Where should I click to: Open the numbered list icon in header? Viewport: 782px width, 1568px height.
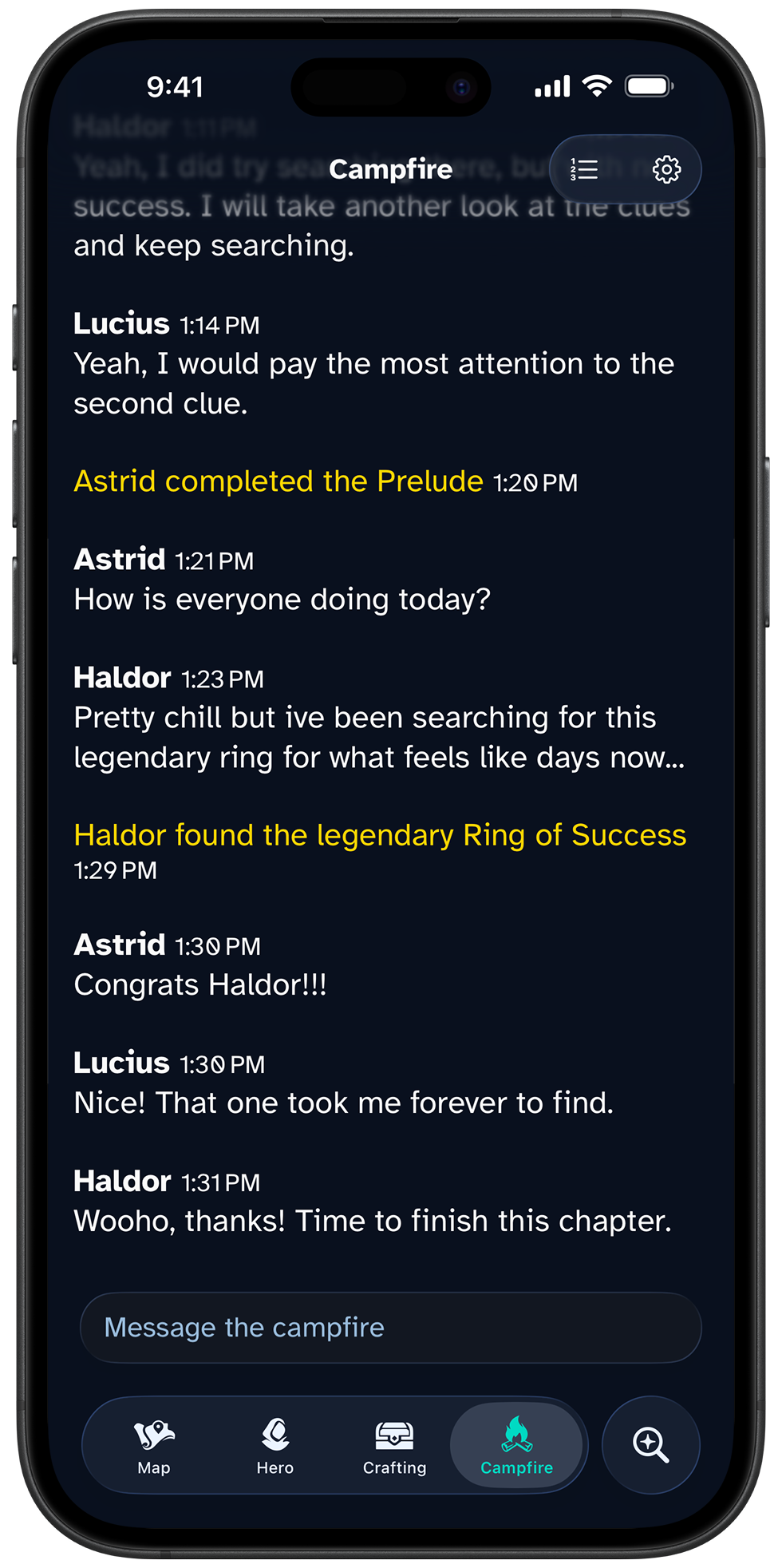(584, 169)
